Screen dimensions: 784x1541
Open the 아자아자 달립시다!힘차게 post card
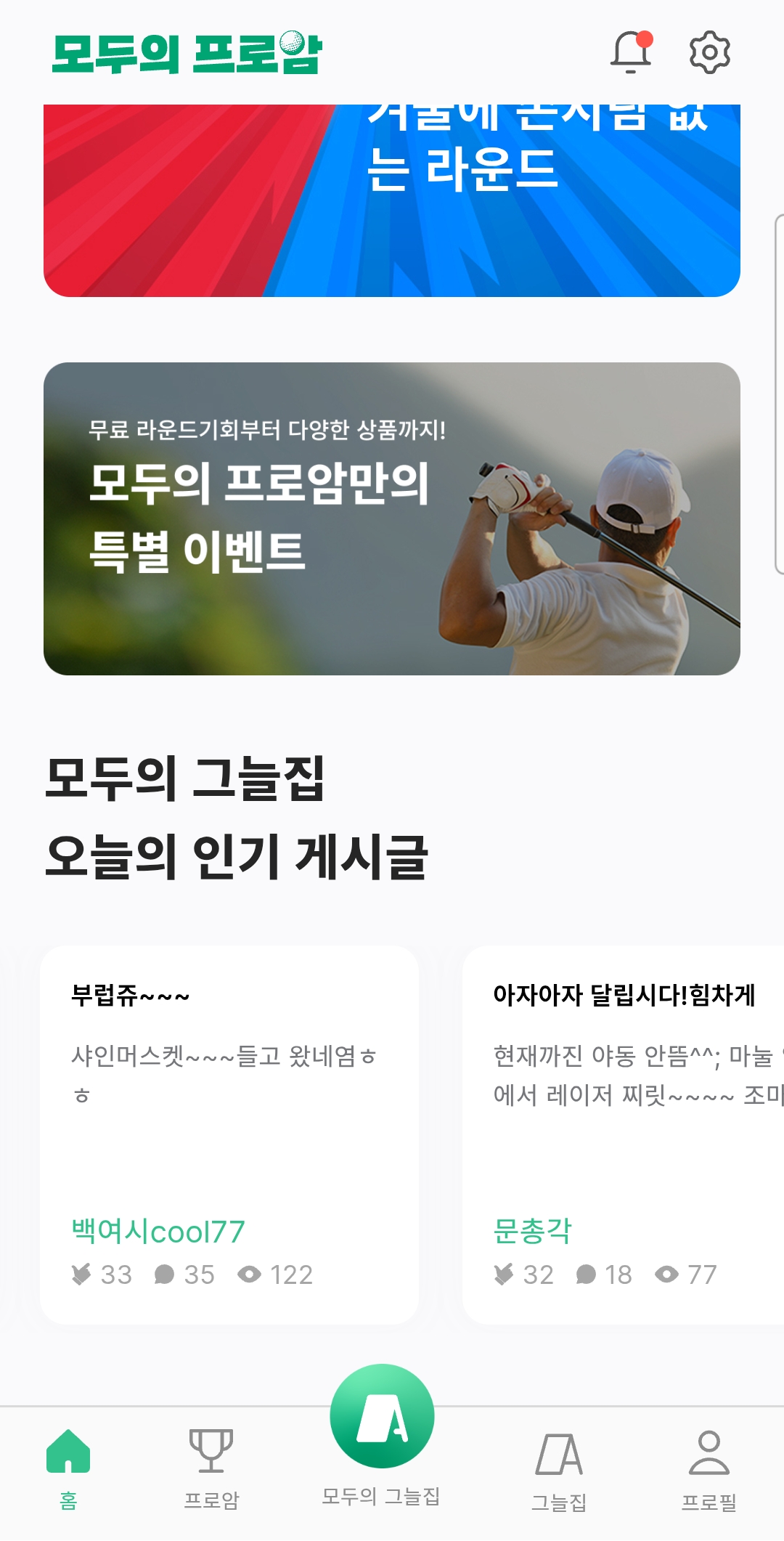click(x=623, y=1134)
